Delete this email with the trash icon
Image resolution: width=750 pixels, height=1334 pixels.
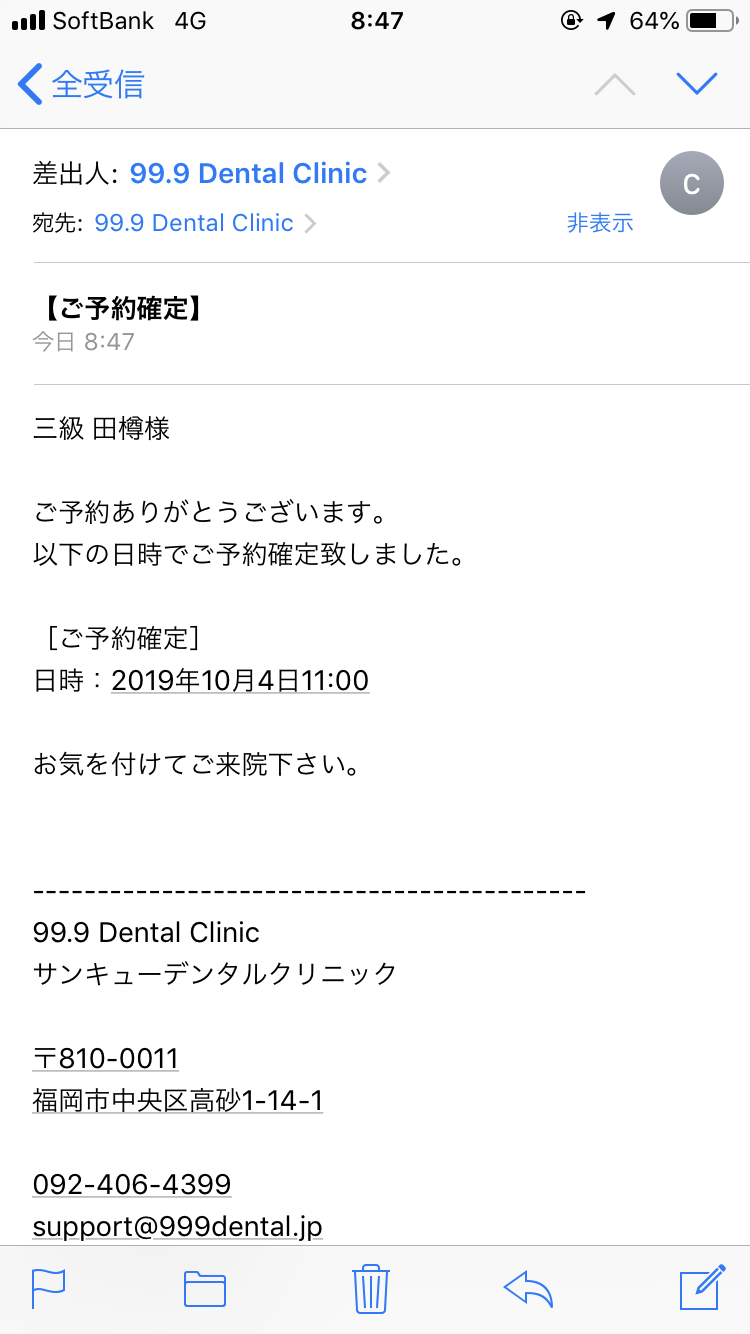coord(371,1289)
